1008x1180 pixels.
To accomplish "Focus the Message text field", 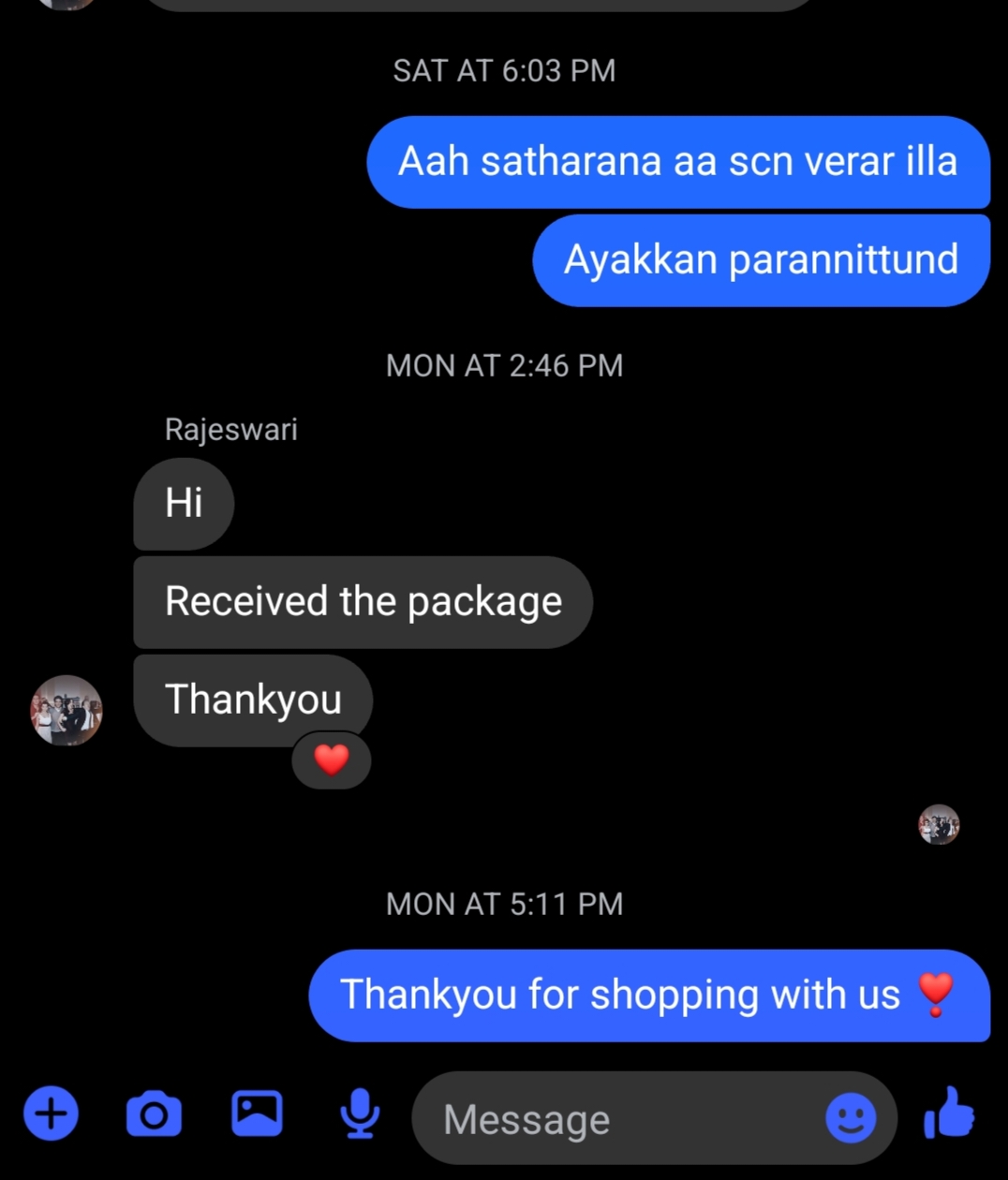I will pyautogui.click(x=618, y=1119).
